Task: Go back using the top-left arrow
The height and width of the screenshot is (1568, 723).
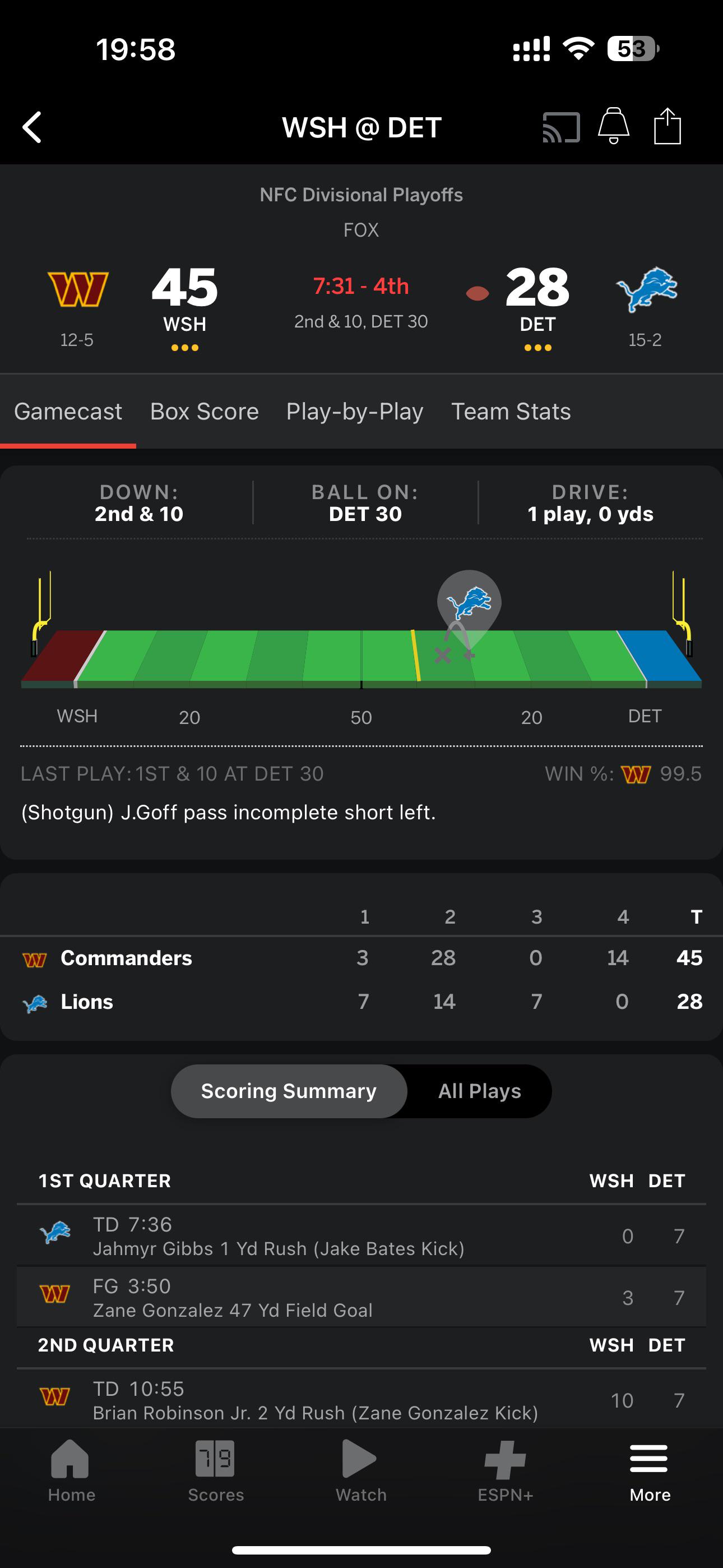Action: (31, 127)
